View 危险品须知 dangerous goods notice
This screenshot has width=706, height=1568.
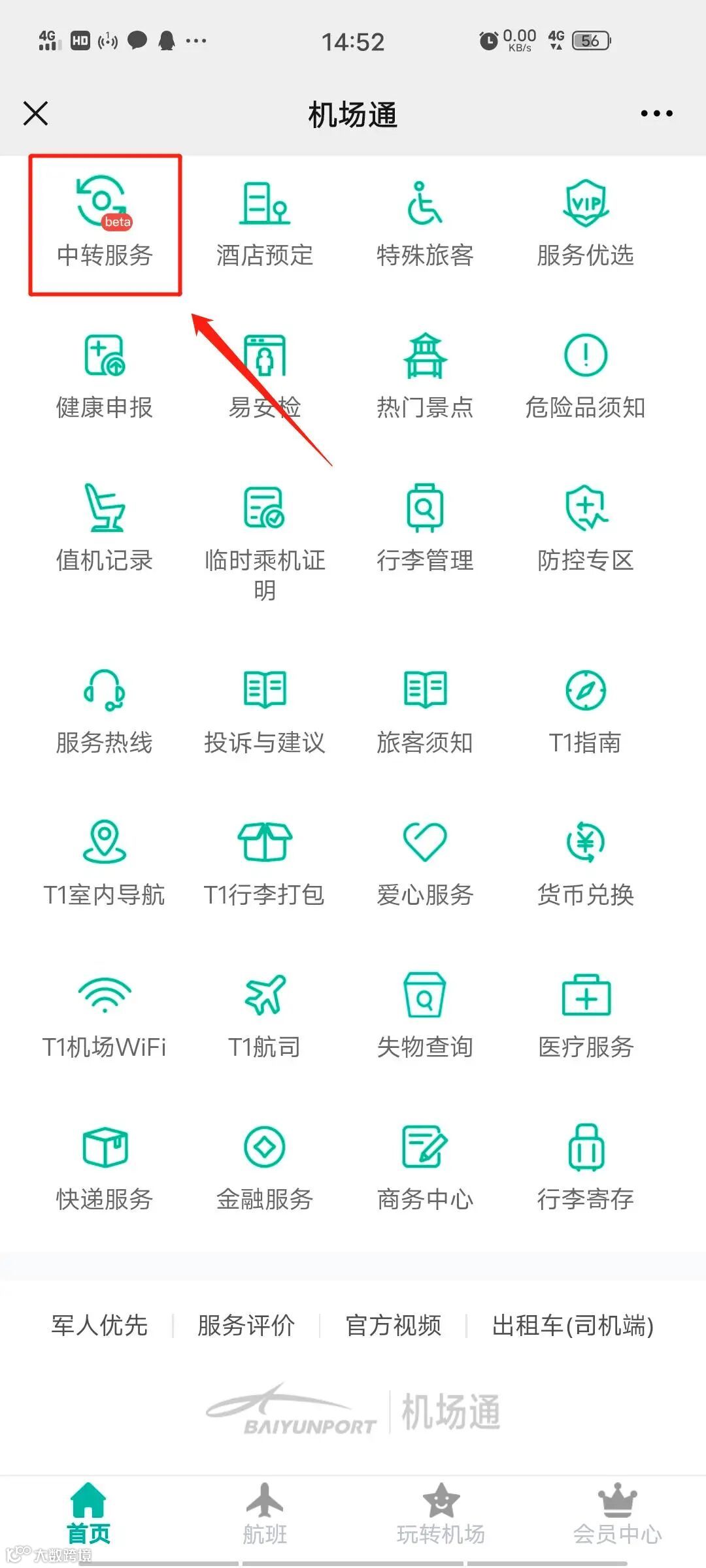point(586,377)
